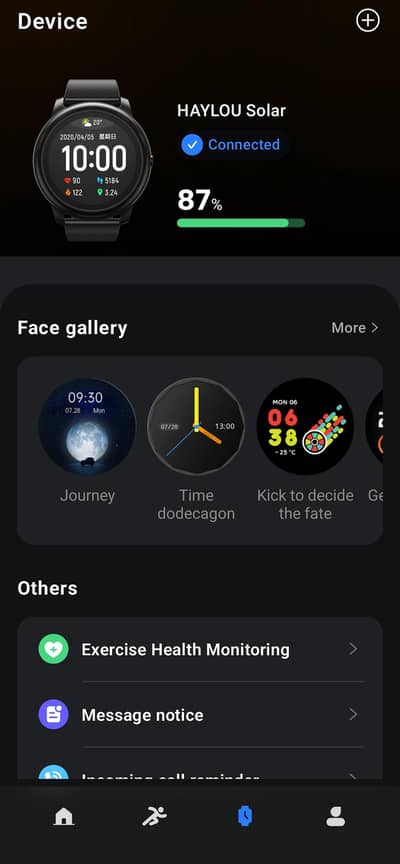Add a new device with plus icon
The width and height of the screenshot is (400, 864).
[367, 21]
